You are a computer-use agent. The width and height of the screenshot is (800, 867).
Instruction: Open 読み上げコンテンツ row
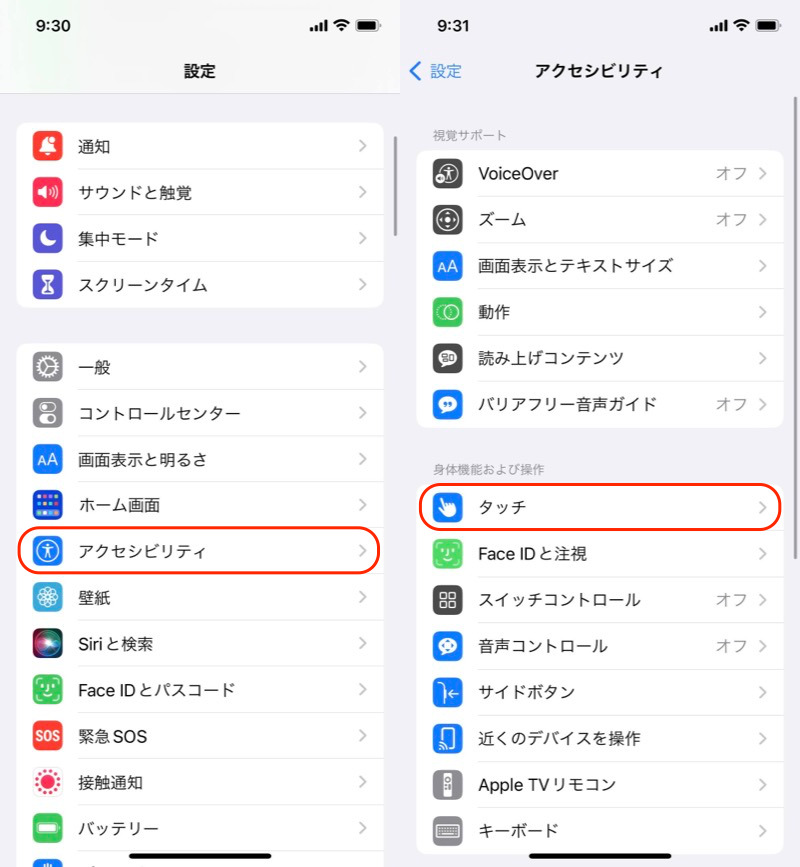(x=600, y=357)
